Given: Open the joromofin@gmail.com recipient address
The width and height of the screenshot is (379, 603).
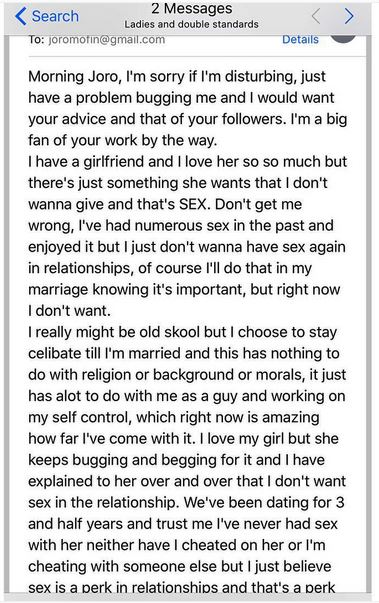Looking at the screenshot, I should (x=107, y=40).
